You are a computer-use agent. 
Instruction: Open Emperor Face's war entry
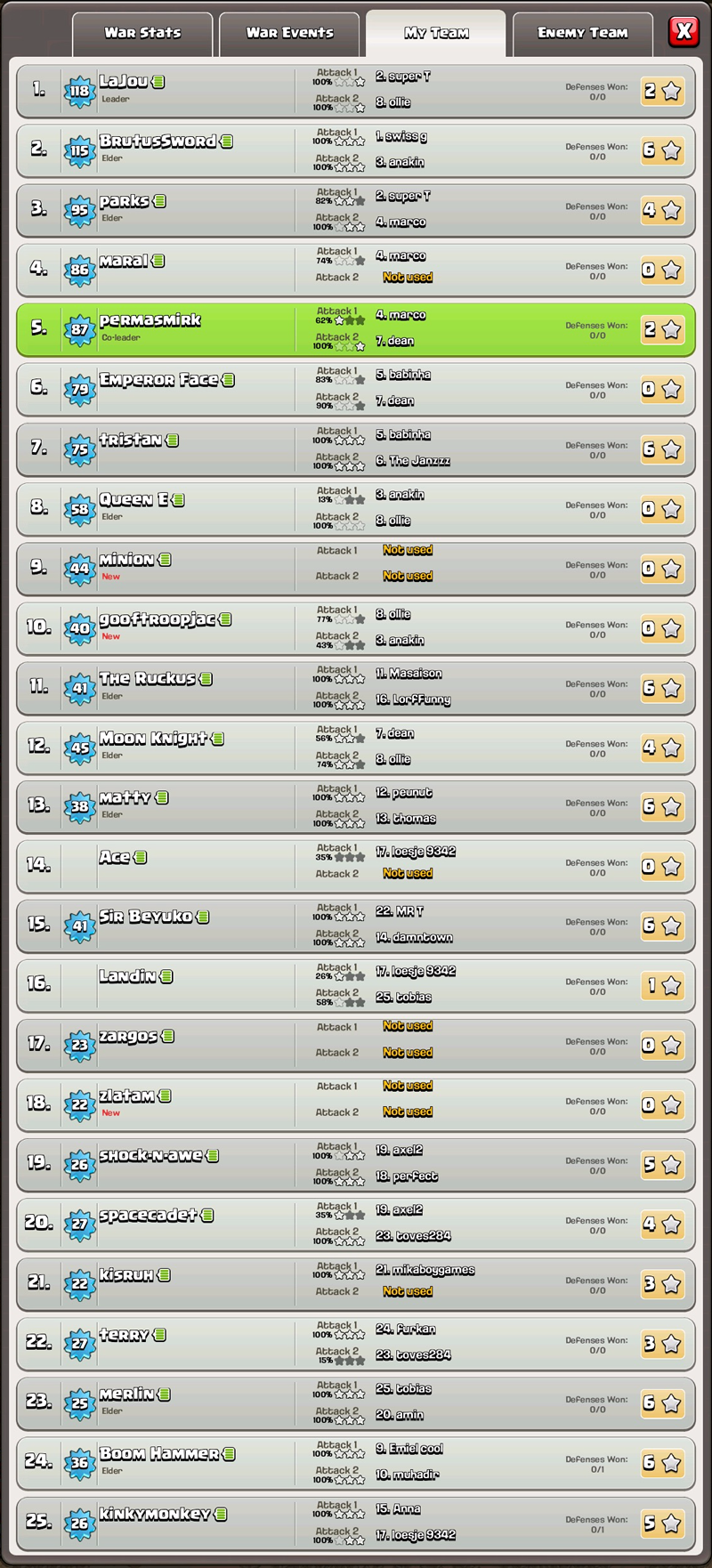[356, 389]
